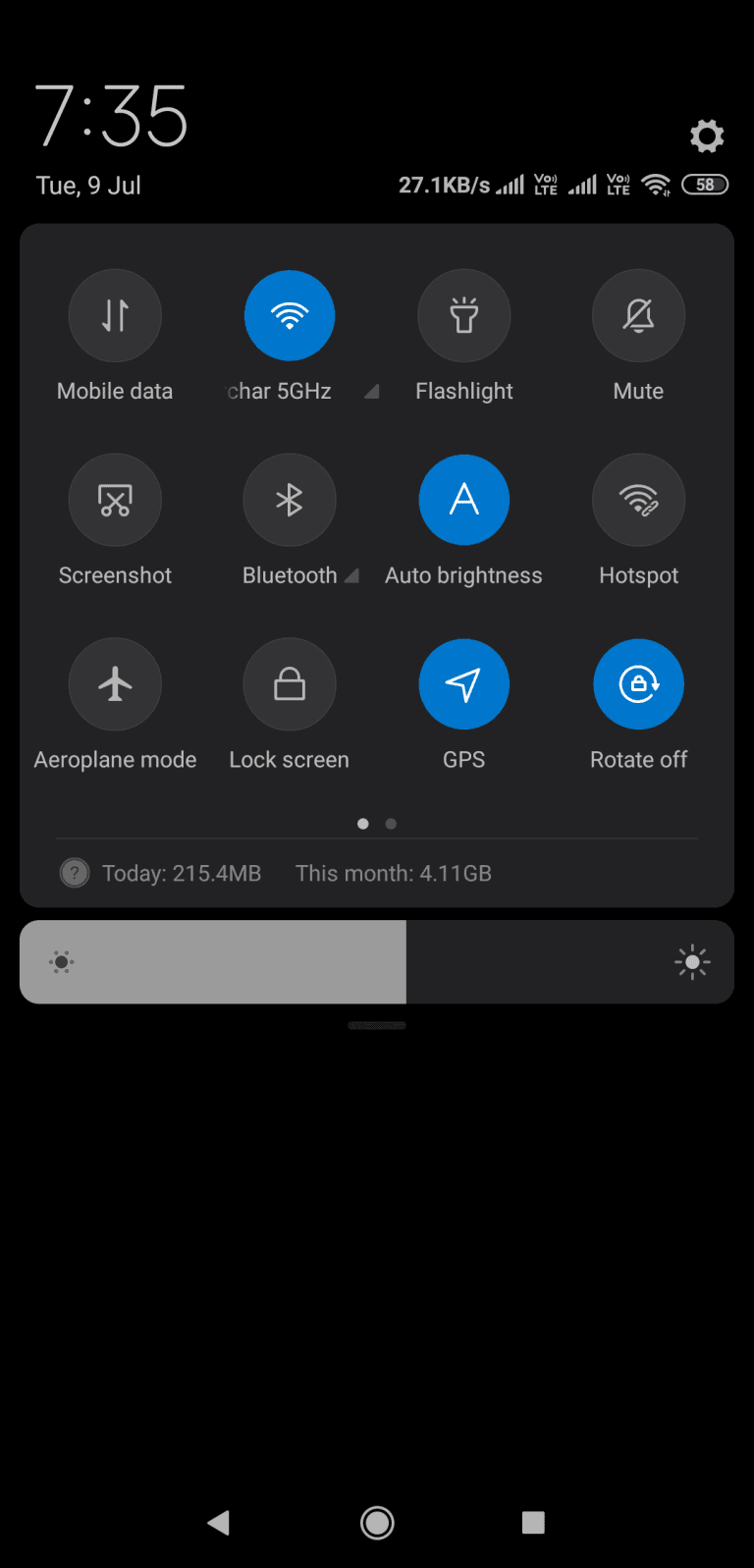This screenshot has height=1568, width=754.
Task: Expand the Bluetooth devices arrow
Action: click(x=351, y=575)
